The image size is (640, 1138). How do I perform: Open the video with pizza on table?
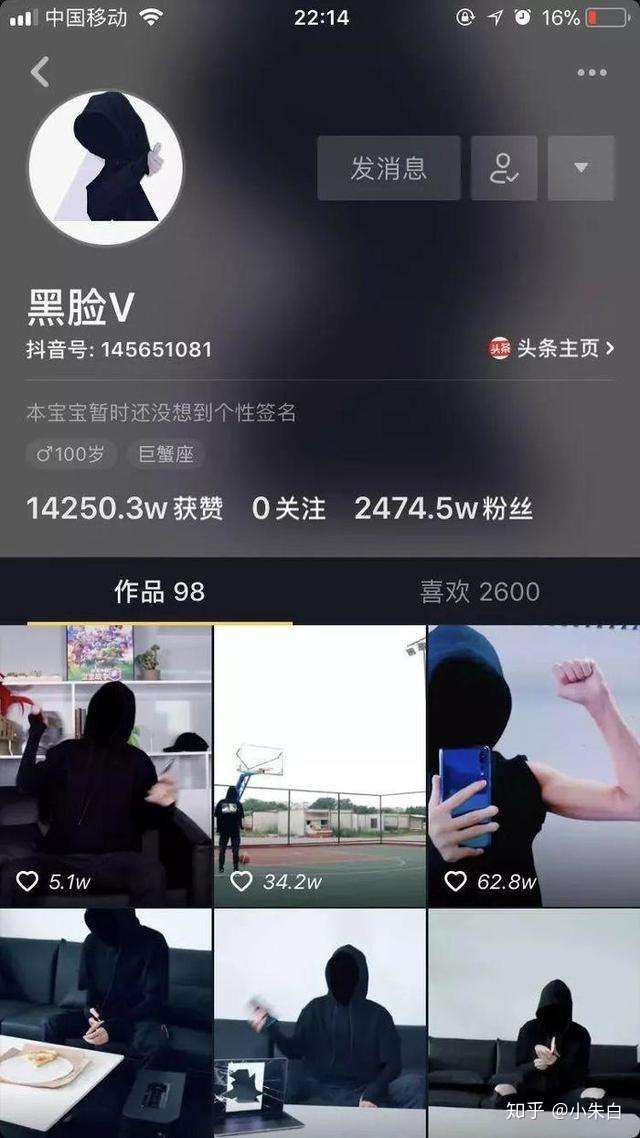pos(106,1022)
